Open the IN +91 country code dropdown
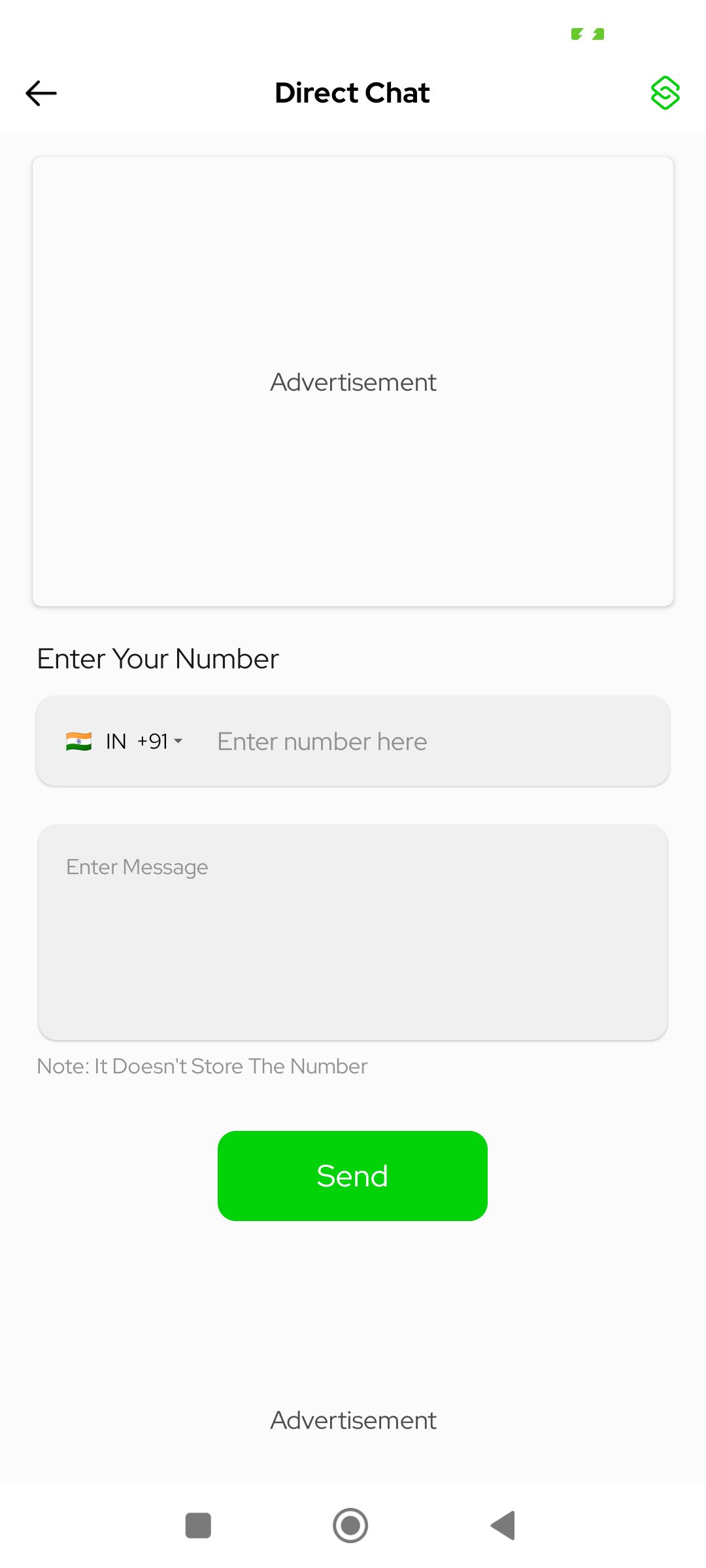 (124, 742)
